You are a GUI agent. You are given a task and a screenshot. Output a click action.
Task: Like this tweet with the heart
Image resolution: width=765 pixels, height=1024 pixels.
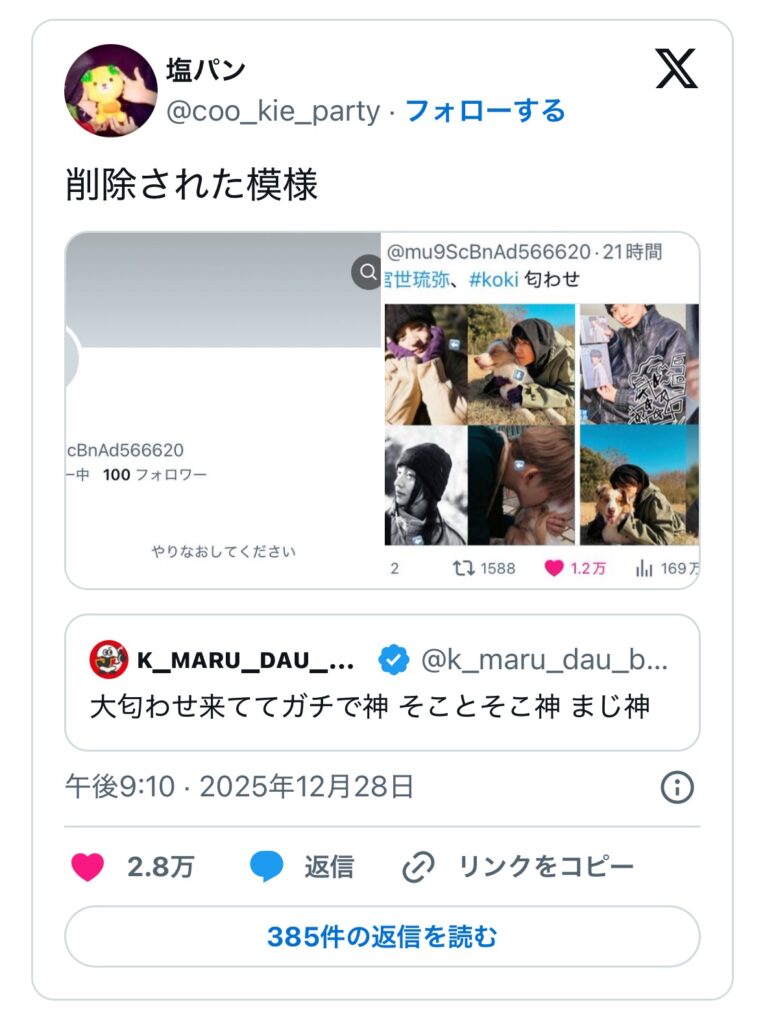click(x=88, y=867)
